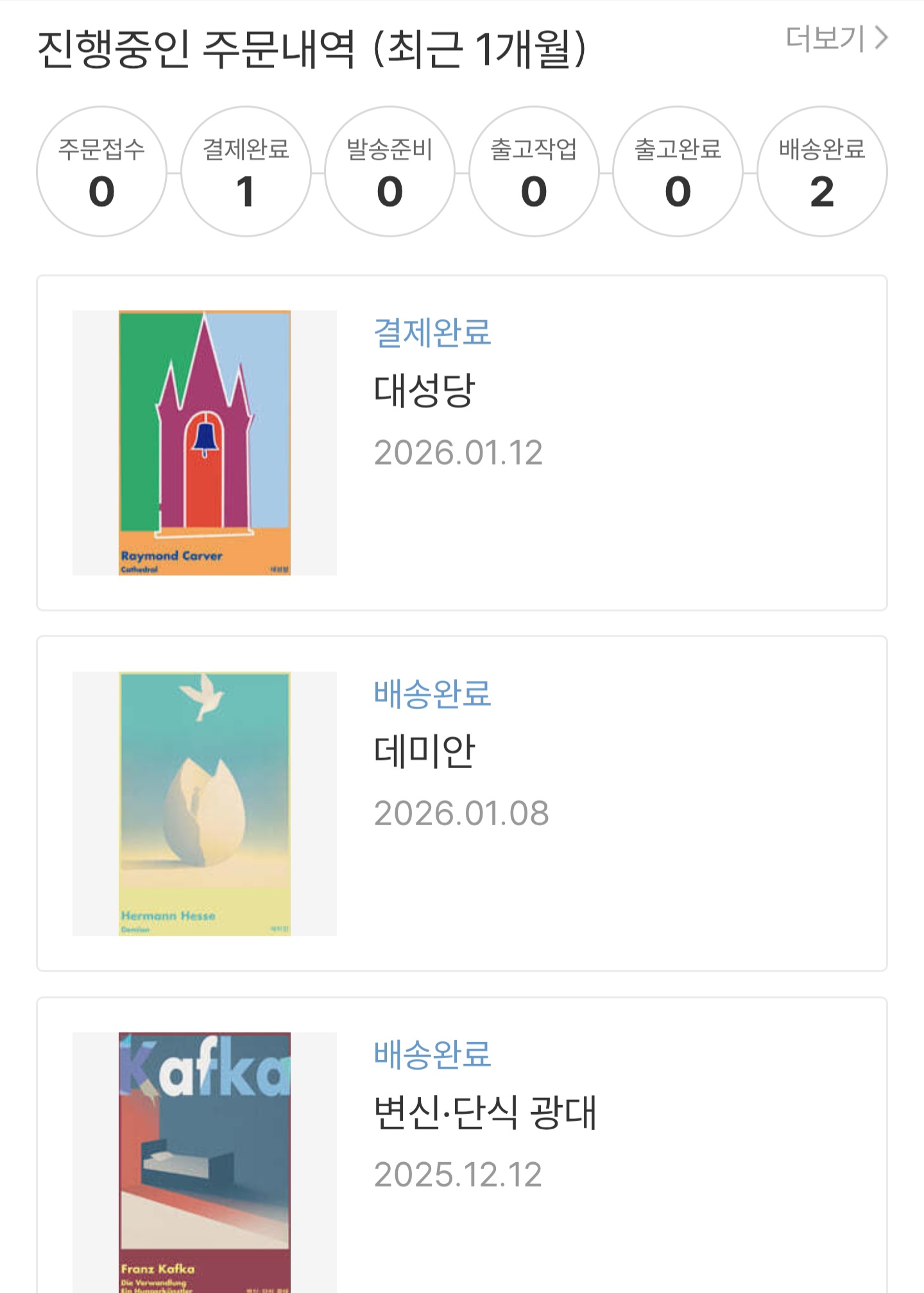Tap the 발송준비 status circle
The height and width of the screenshot is (1293, 924).
click(x=389, y=172)
